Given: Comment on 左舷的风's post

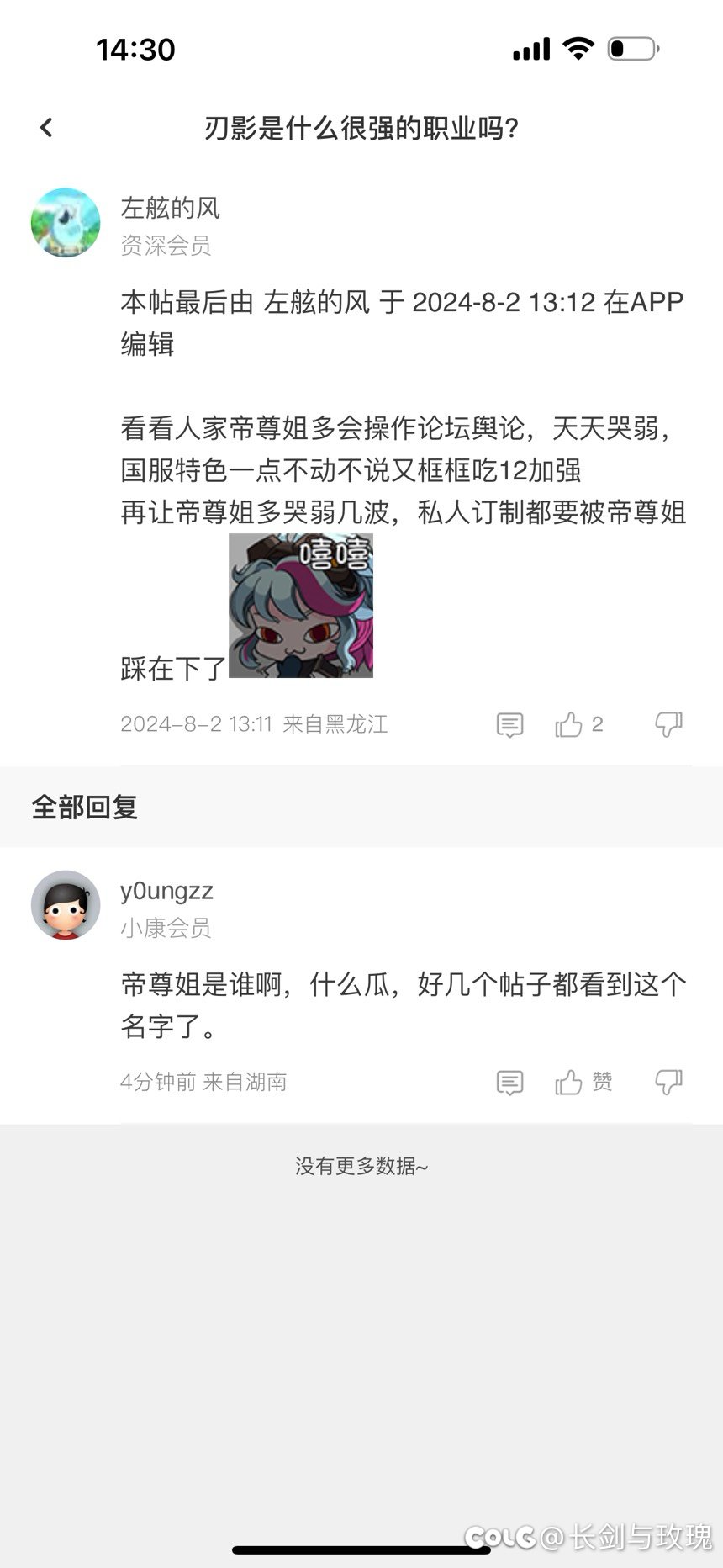Looking at the screenshot, I should tap(509, 724).
